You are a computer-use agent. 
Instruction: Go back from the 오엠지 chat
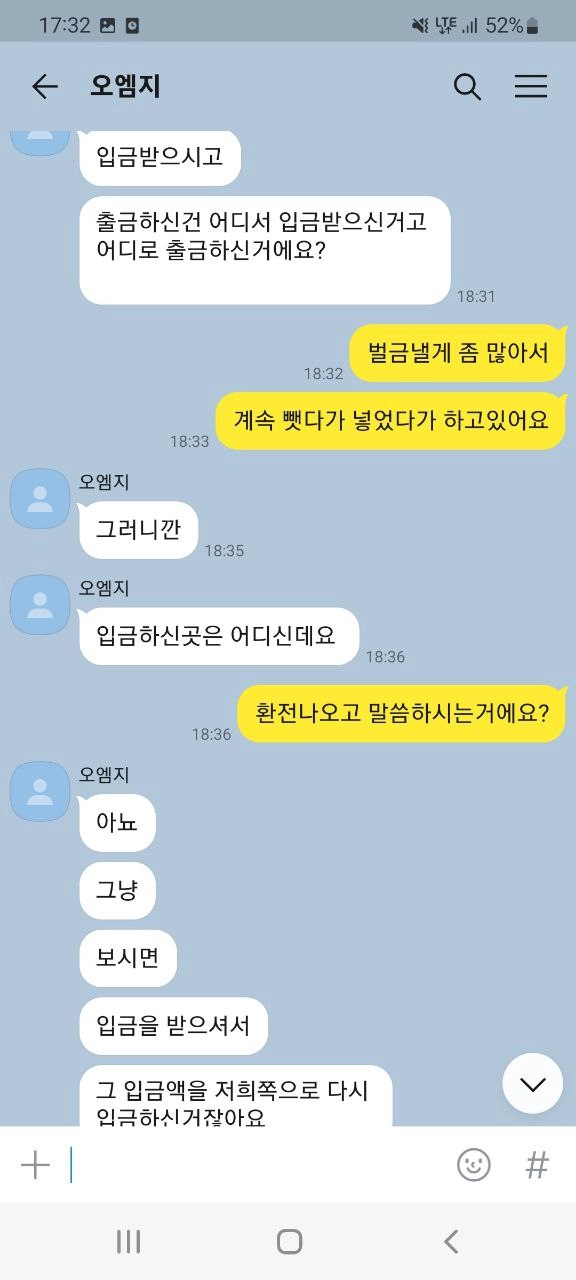tap(45, 87)
